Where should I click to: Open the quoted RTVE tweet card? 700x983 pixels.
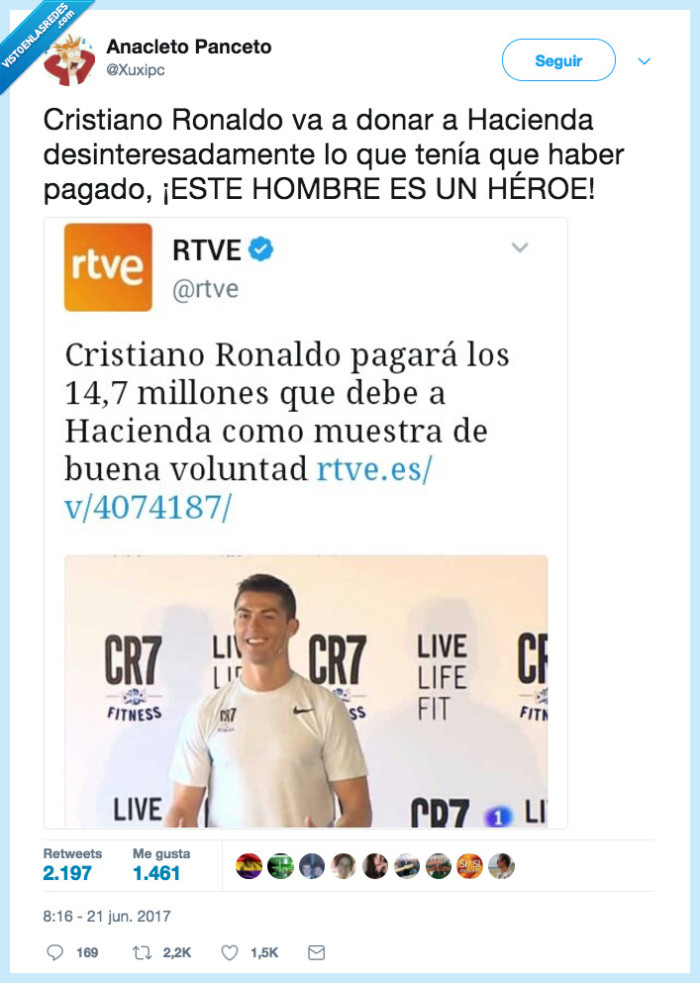point(306,523)
